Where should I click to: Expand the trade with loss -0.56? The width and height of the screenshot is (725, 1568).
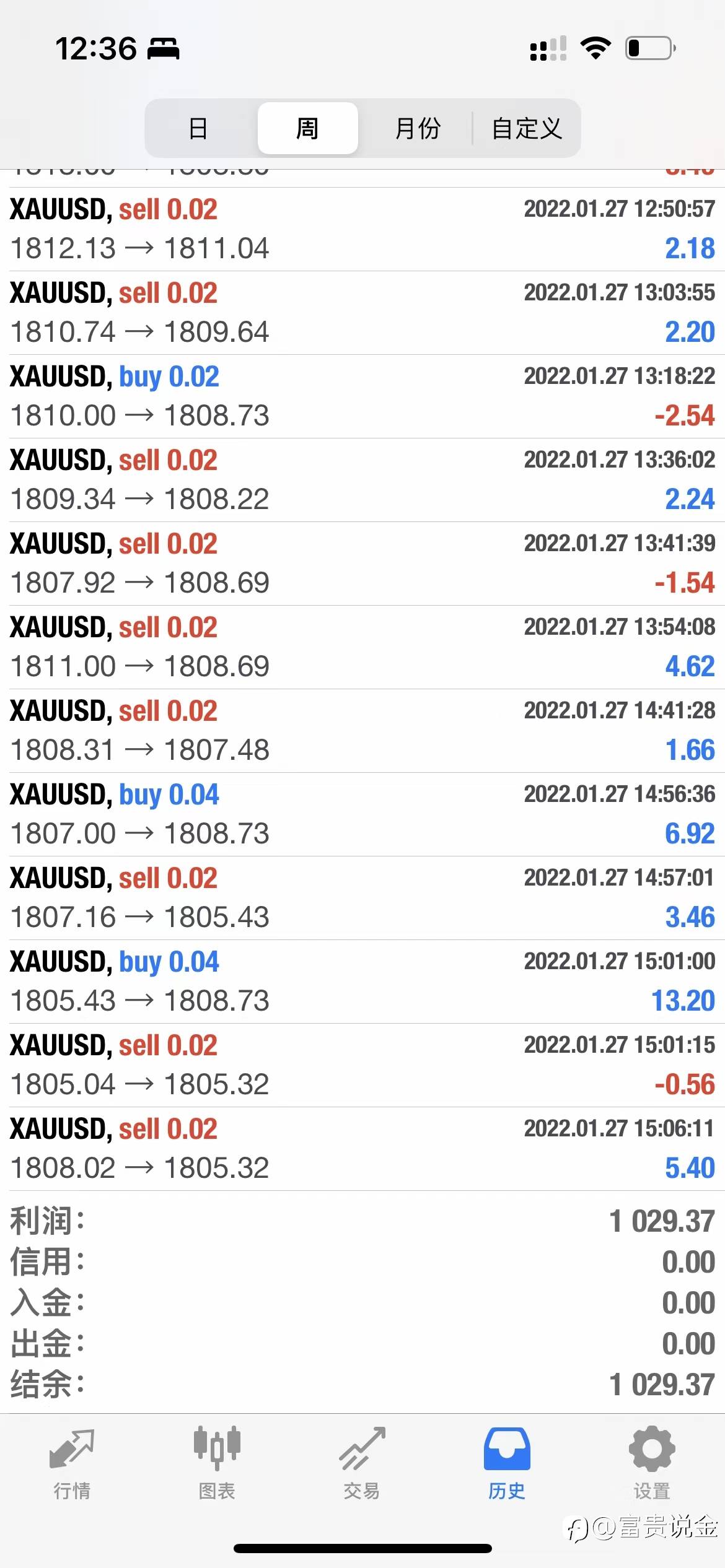tap(362, 1065)
